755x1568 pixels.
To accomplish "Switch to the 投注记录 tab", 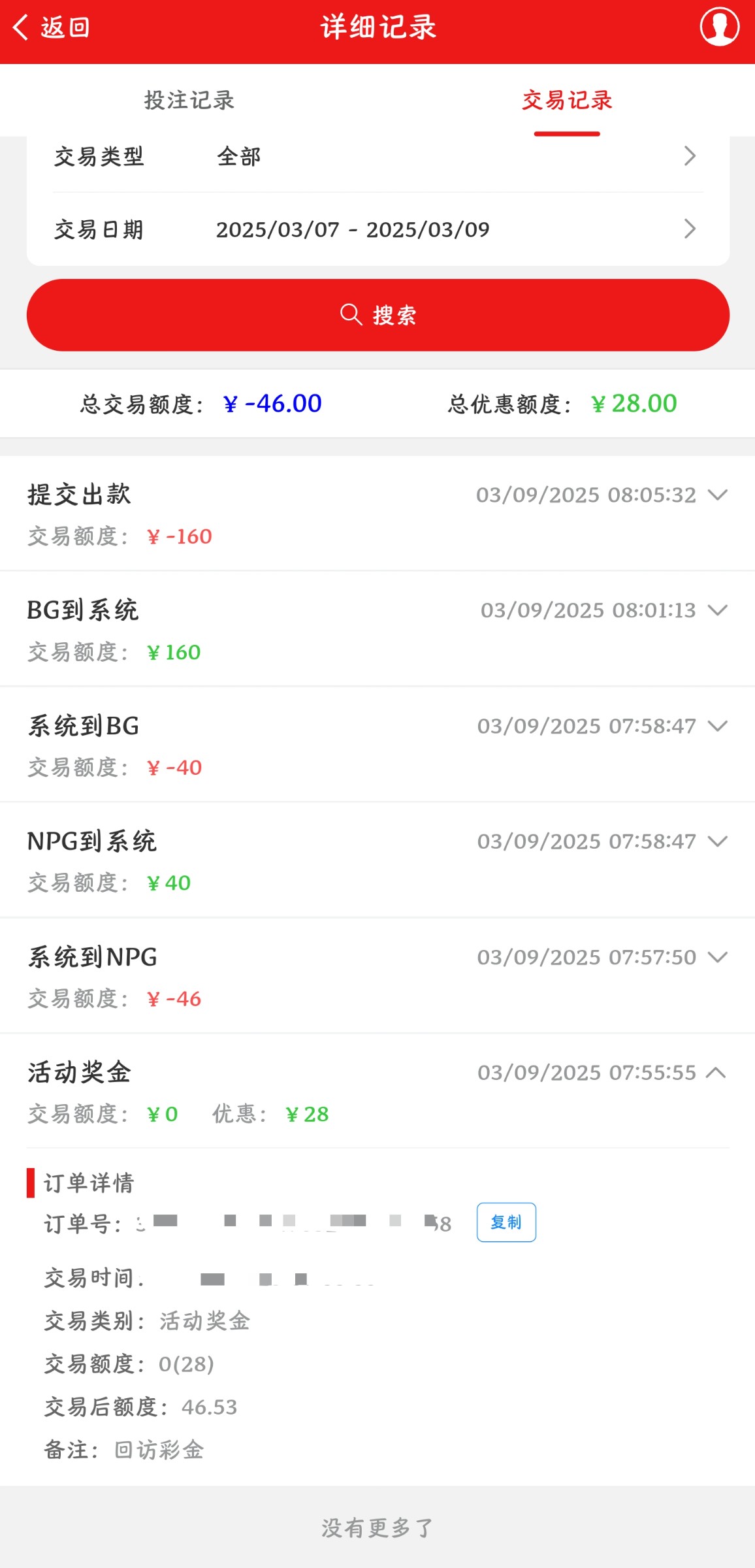I will 189,101.
